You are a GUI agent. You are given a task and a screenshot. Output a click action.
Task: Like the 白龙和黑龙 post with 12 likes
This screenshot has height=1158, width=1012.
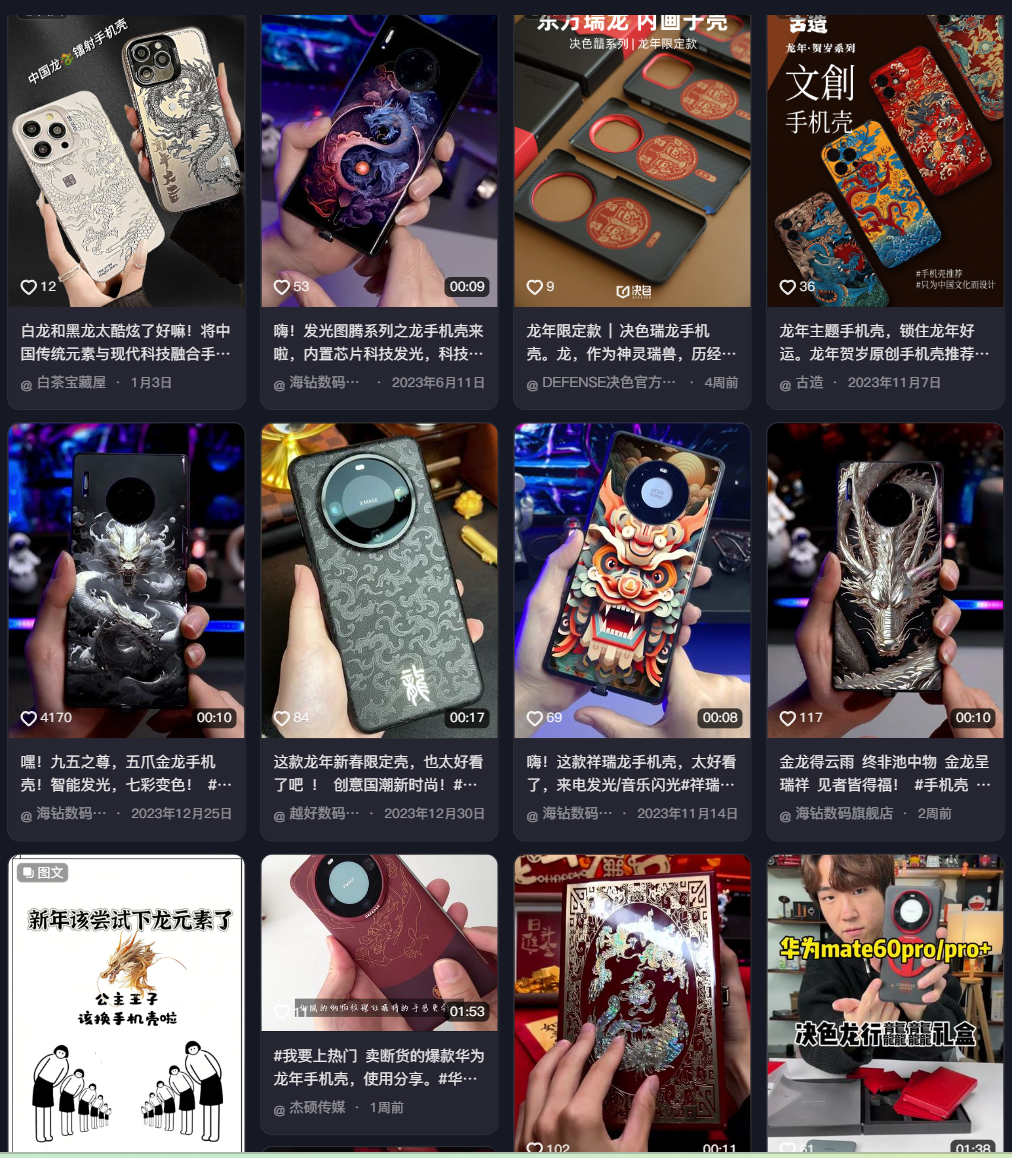coord(29,287)
